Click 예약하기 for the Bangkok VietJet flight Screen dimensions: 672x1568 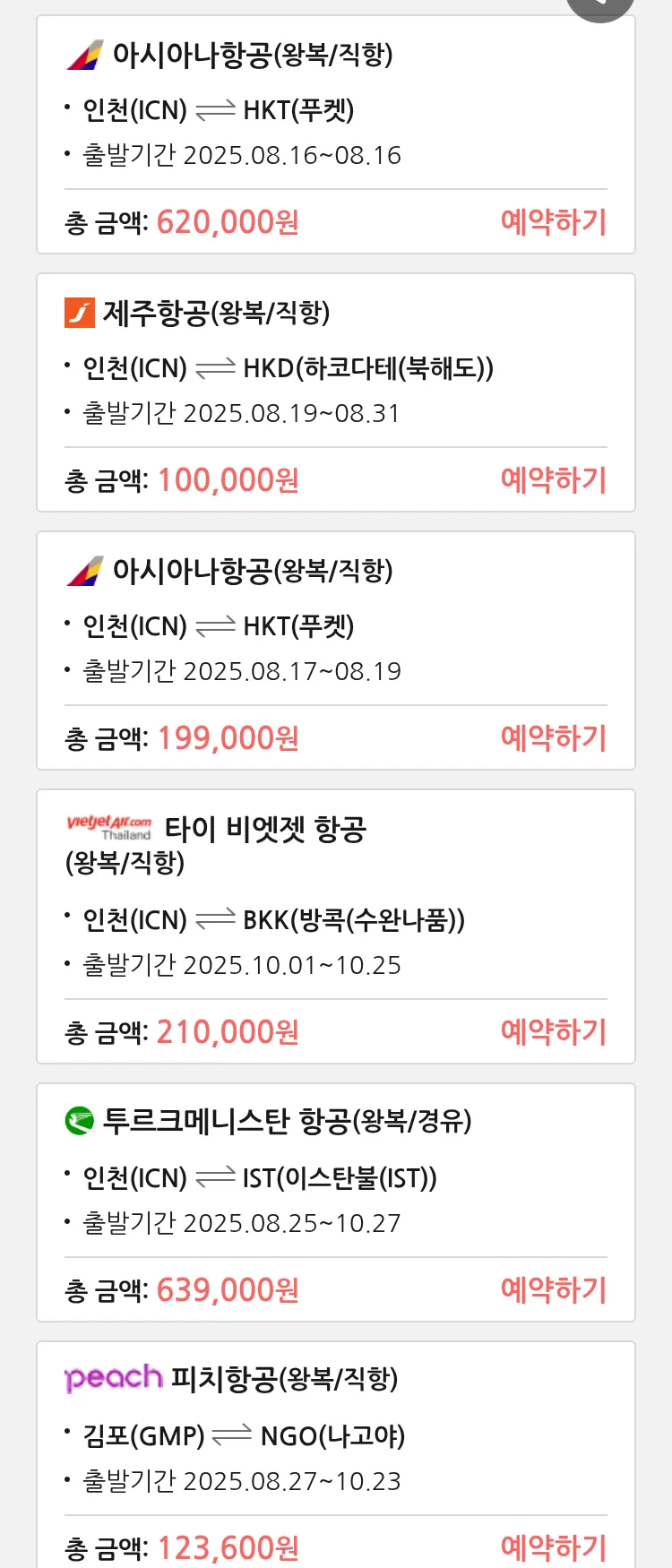[x=553, y=1032]
